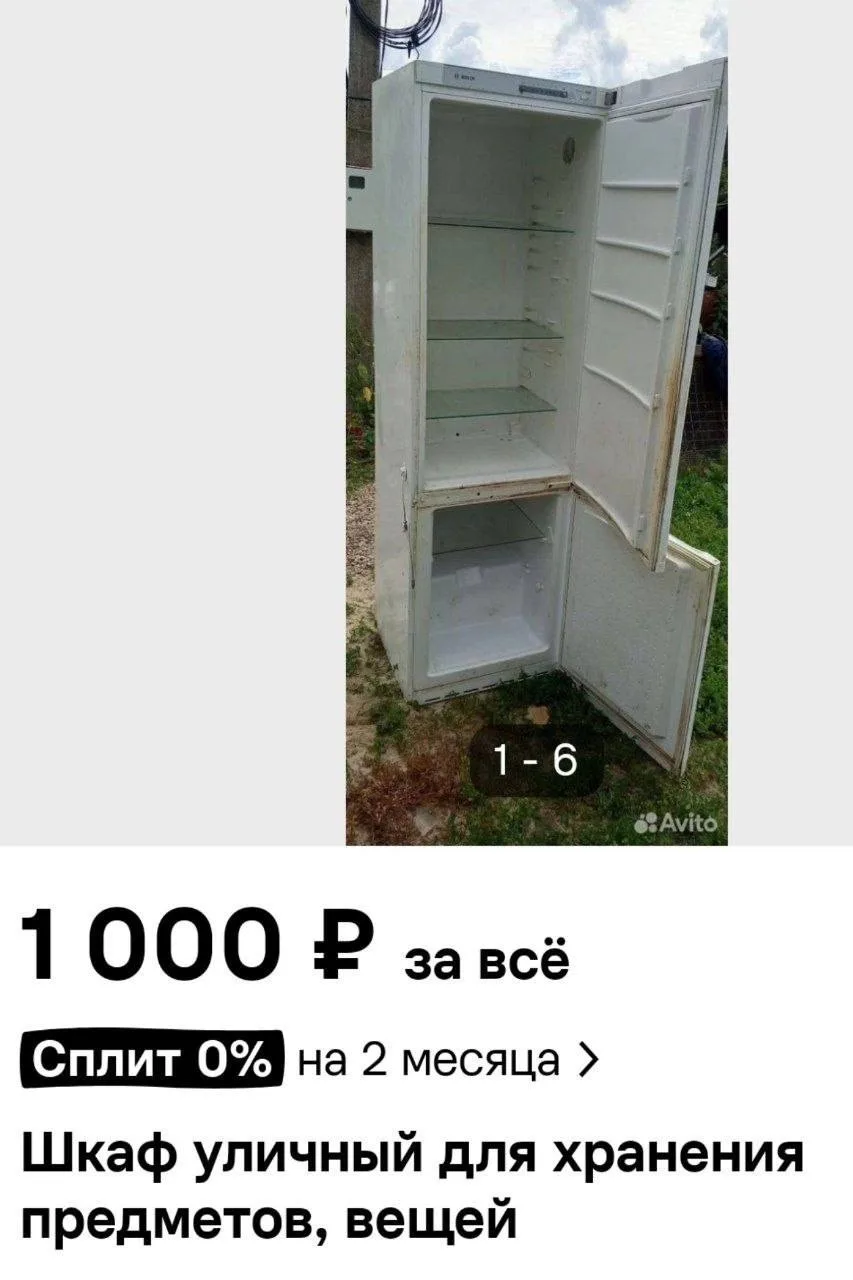The image size is (853, 1280).
Task: Open Сплит 0% на 2 месяца details
Action: [310, 1060]
